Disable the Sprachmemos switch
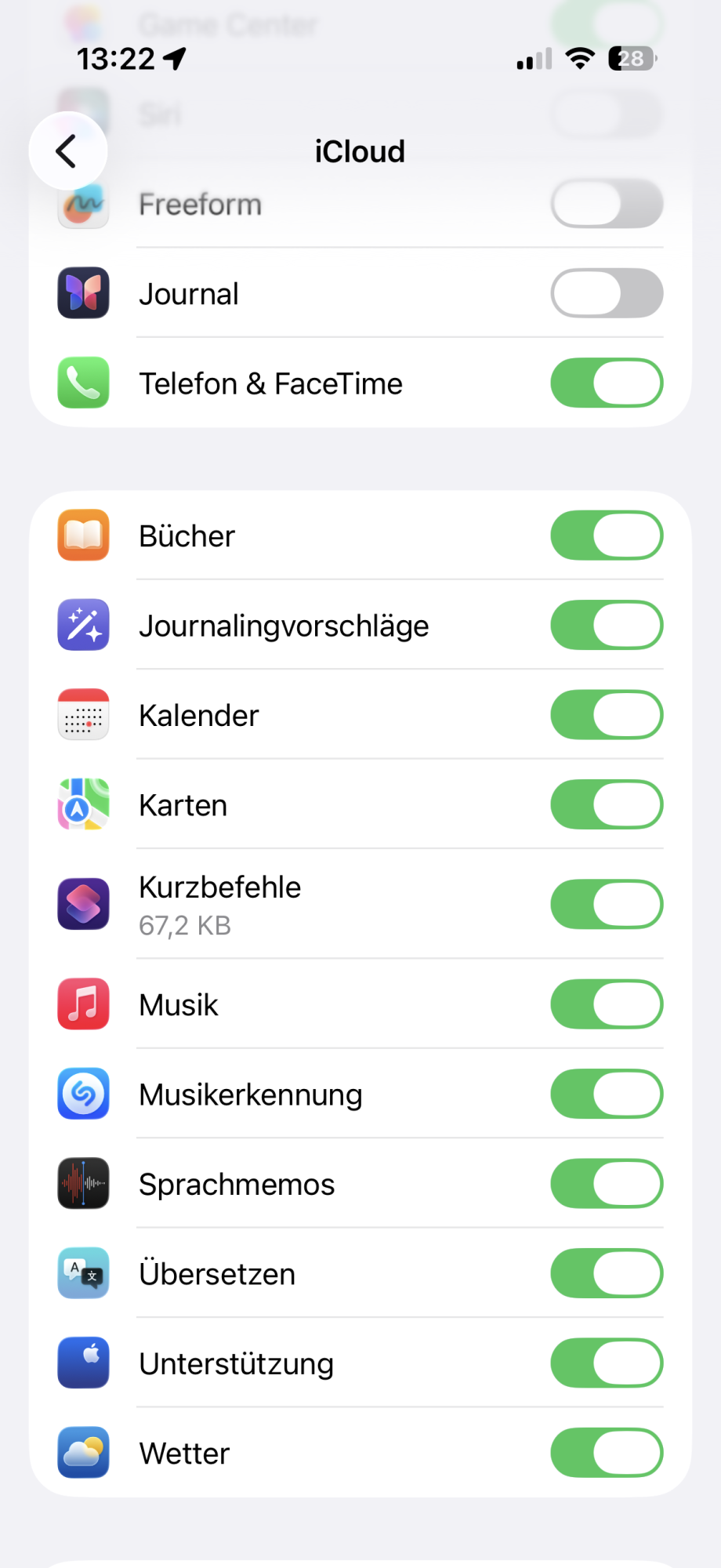The height and width of the screenshot is (1568, 721). (x=607, y=1184)
